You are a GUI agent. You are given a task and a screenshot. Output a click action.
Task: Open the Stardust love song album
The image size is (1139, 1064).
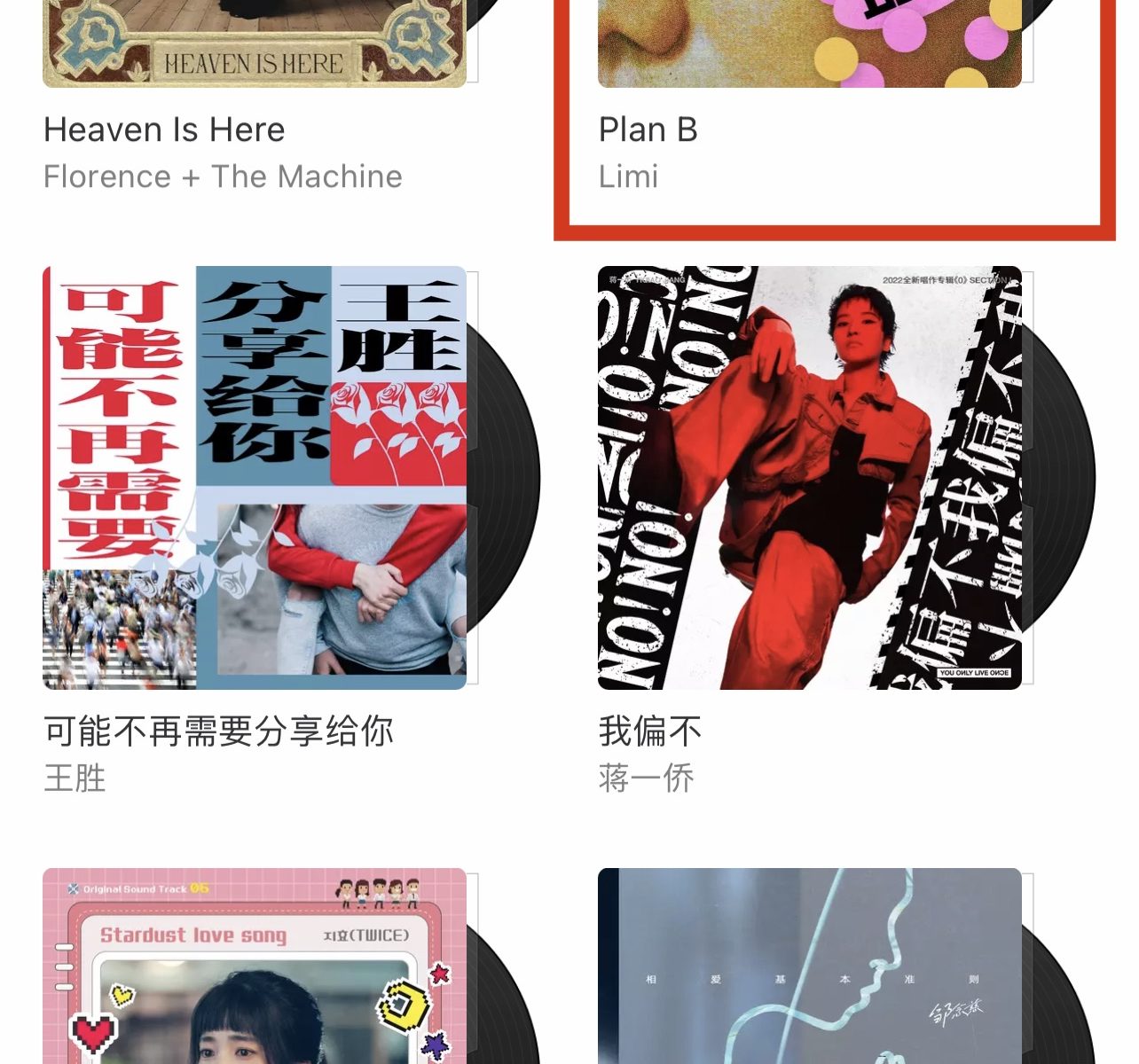click(x=255, y=966)
